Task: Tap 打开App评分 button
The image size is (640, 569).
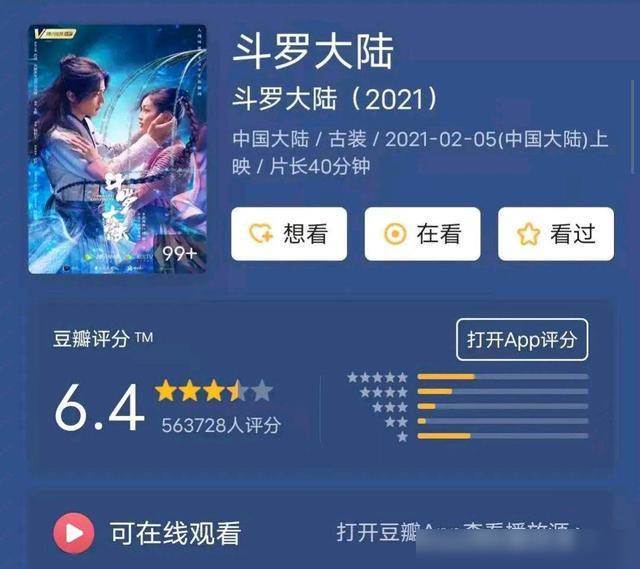Action: coord(521,340)
